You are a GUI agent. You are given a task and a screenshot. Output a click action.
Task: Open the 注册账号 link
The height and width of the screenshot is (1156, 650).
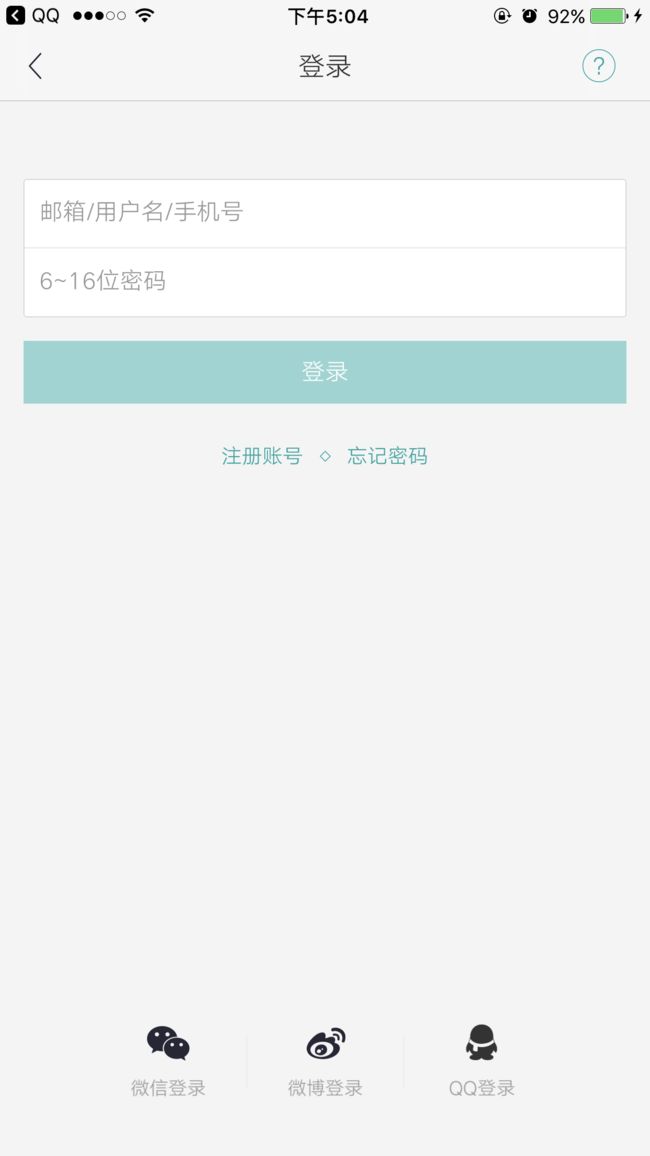coord(262,456)
